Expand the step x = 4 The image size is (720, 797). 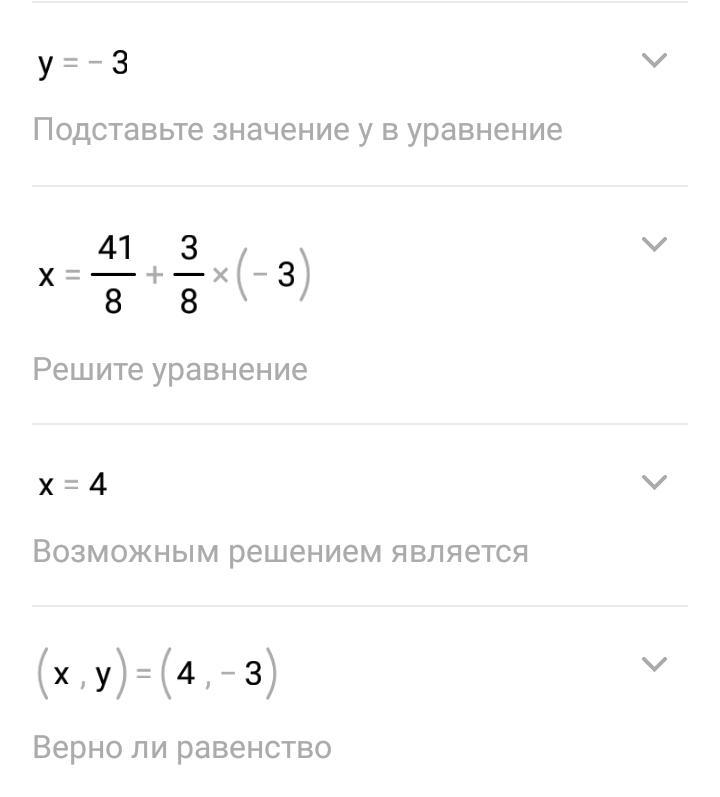pyautogui.click(x=653, y=482)
